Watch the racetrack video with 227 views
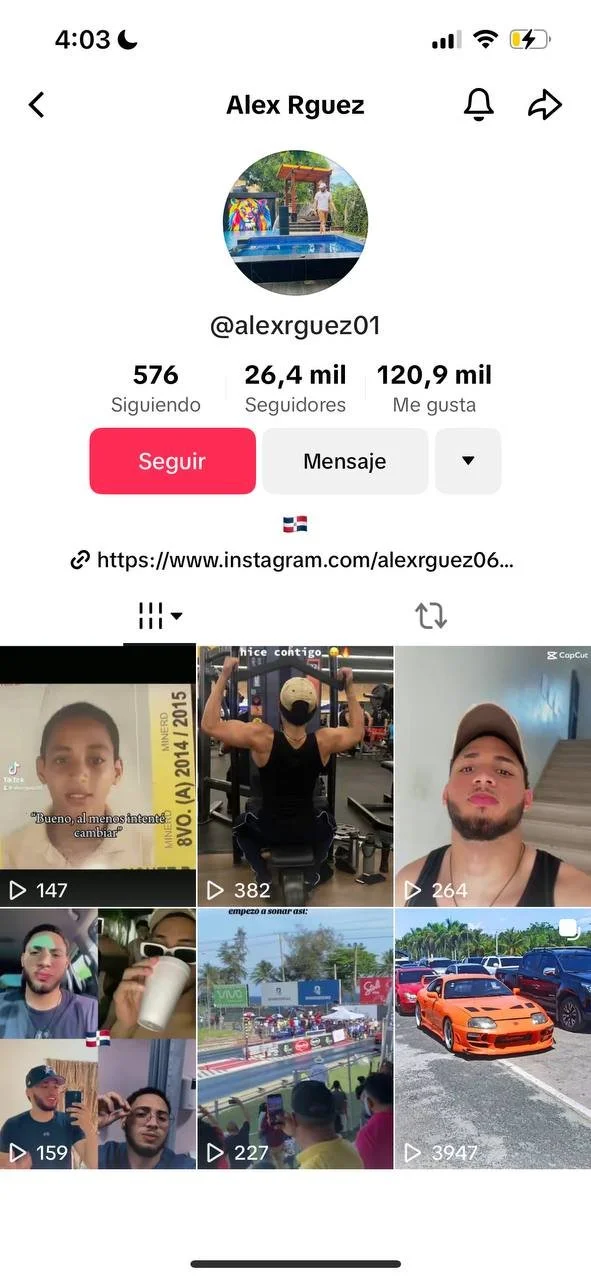Image resolution: width=591 pixels, height=1280 pixels. coord(295,1039)
